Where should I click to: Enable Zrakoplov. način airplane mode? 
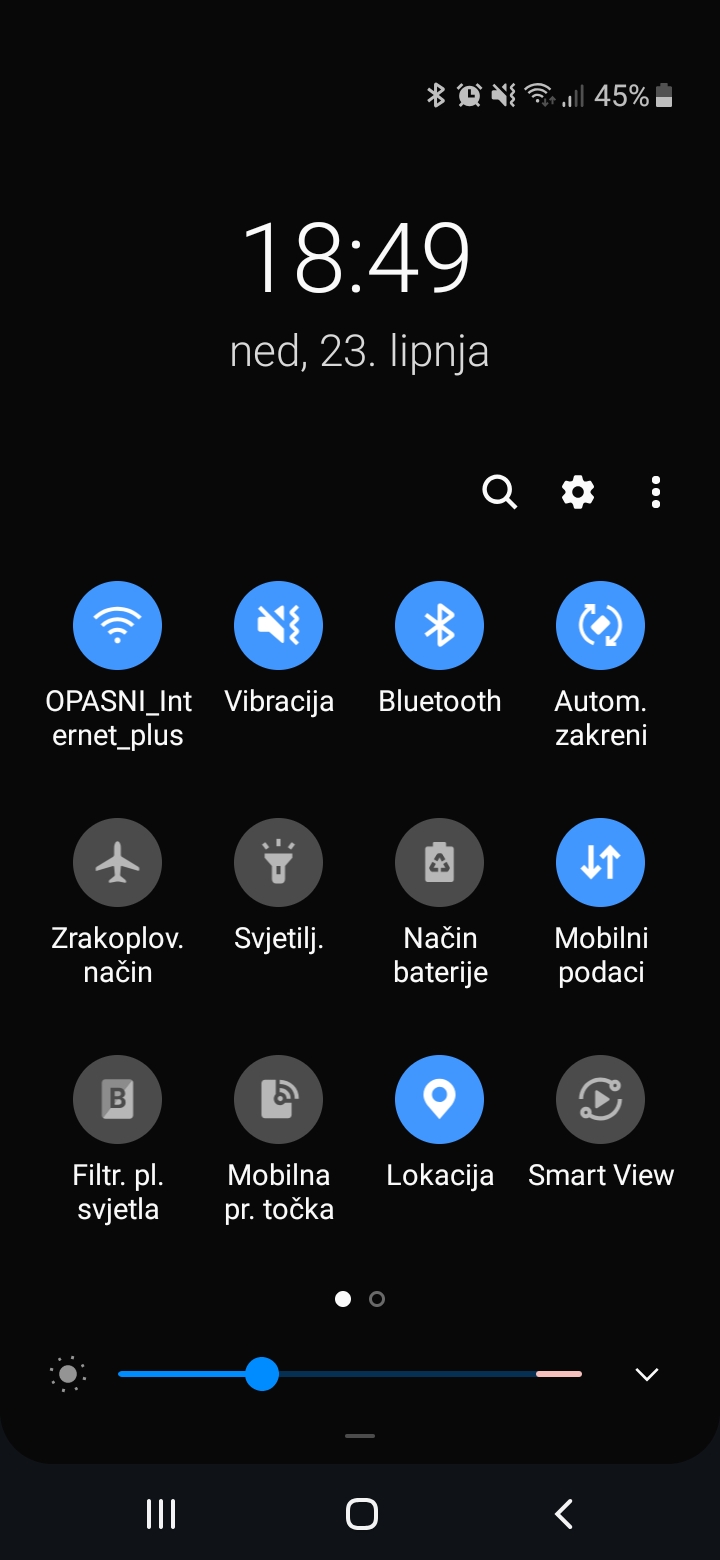(x=118, y=863)
